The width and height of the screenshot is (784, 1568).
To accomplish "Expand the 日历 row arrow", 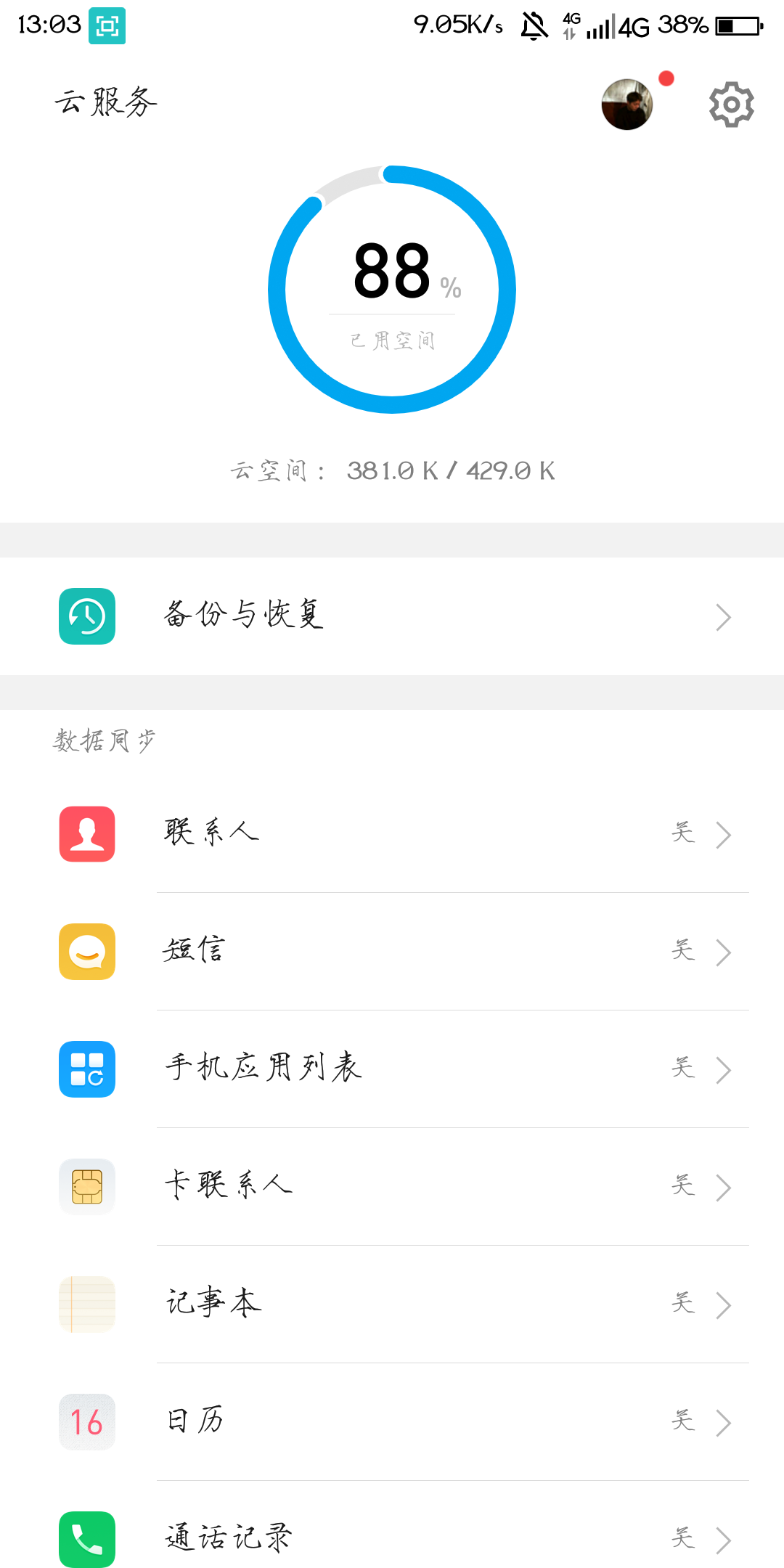I will tap(724, 1421).
